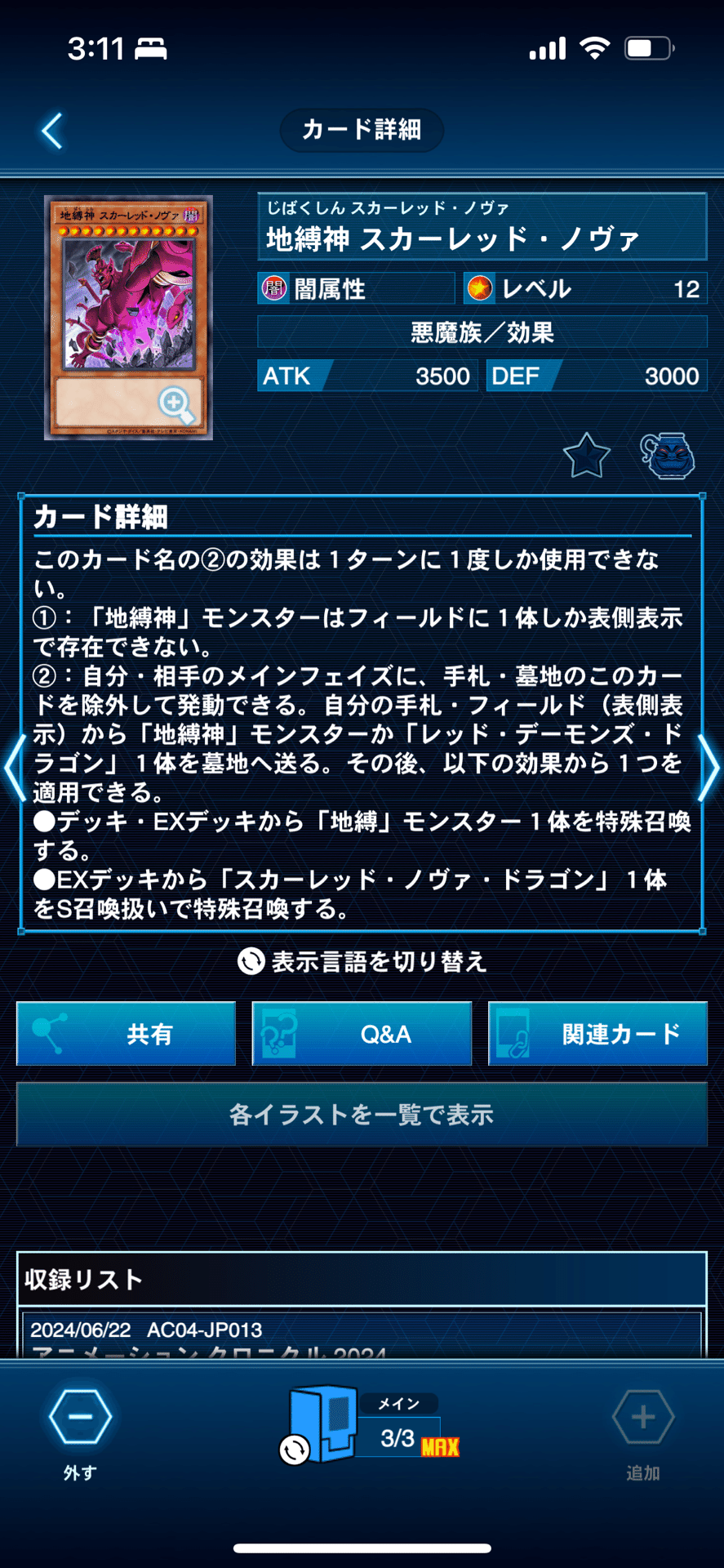
Task: Enlarge the card image thumbnail
Action: coord(129,318)
